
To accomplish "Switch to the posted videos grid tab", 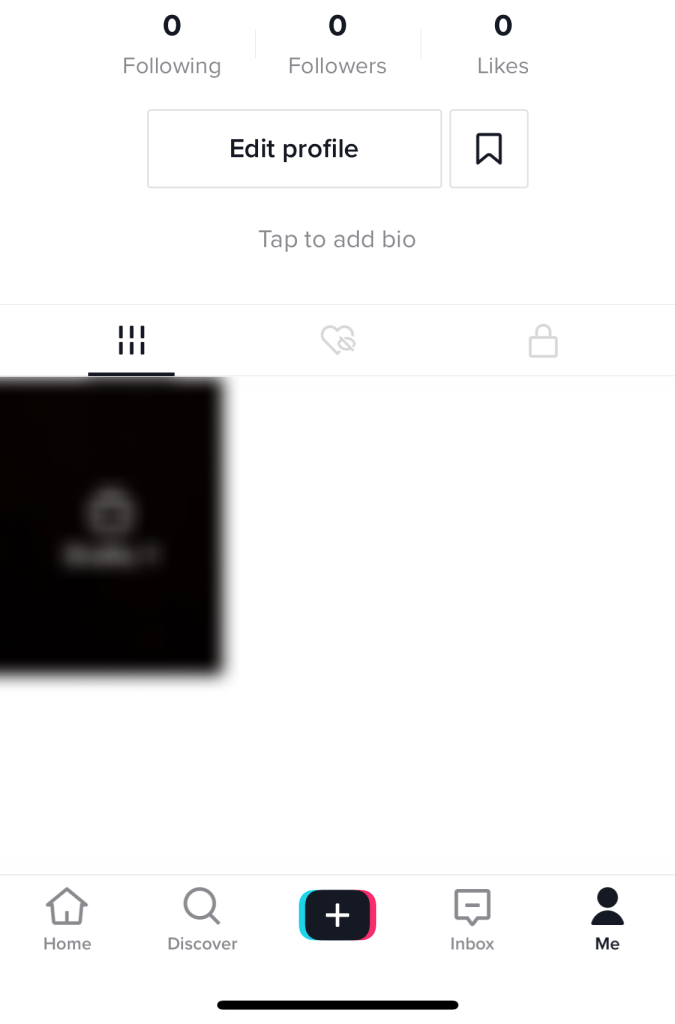I will 131,341.
